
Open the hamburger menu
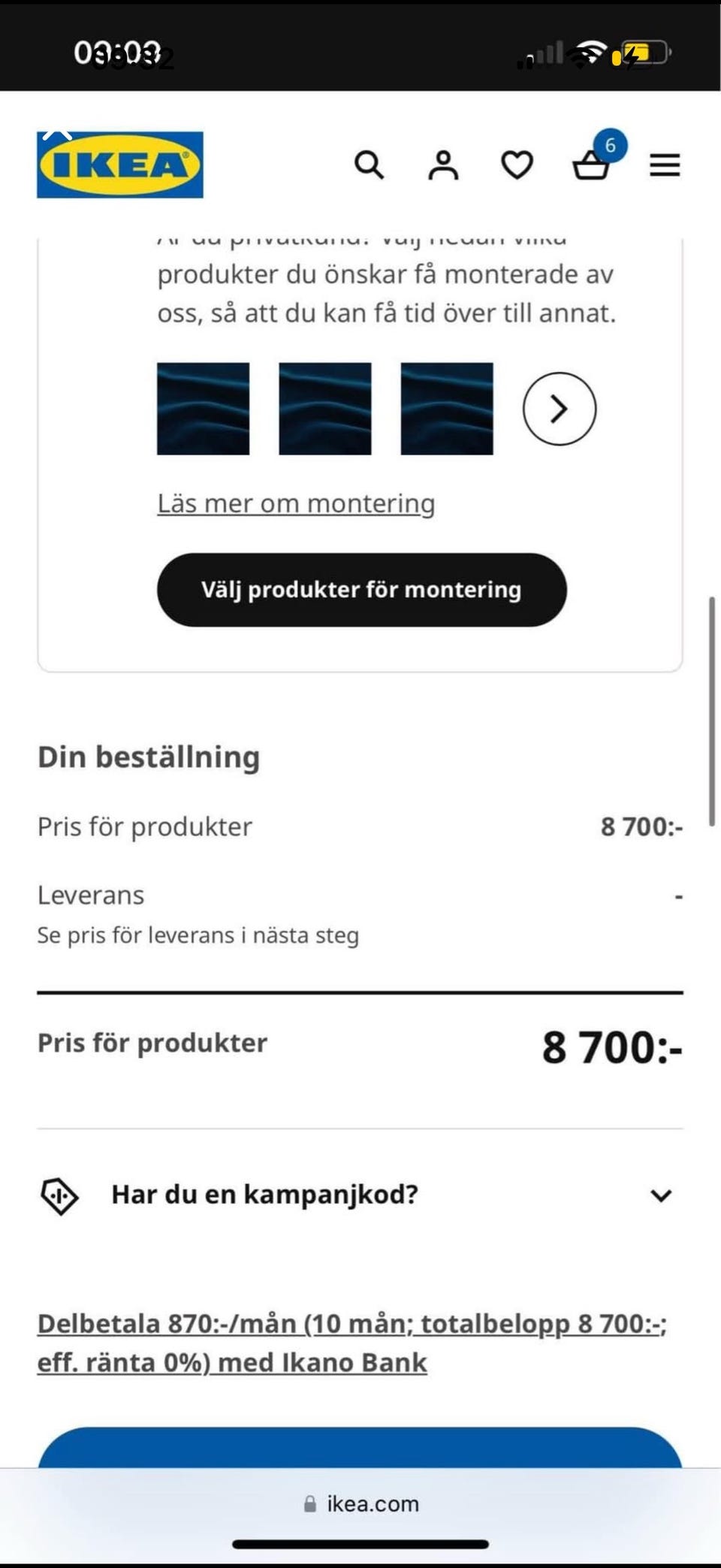click(x=665, y=165)
